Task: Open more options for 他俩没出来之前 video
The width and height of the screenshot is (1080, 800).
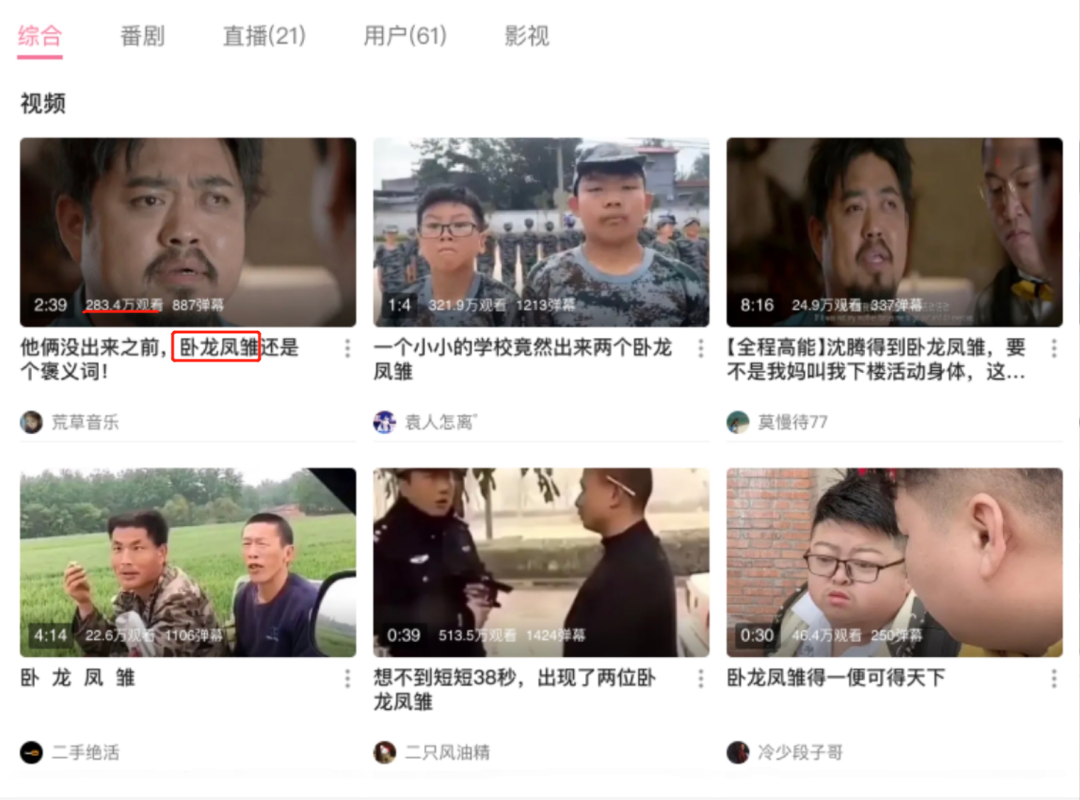Action: pos(348,348)
